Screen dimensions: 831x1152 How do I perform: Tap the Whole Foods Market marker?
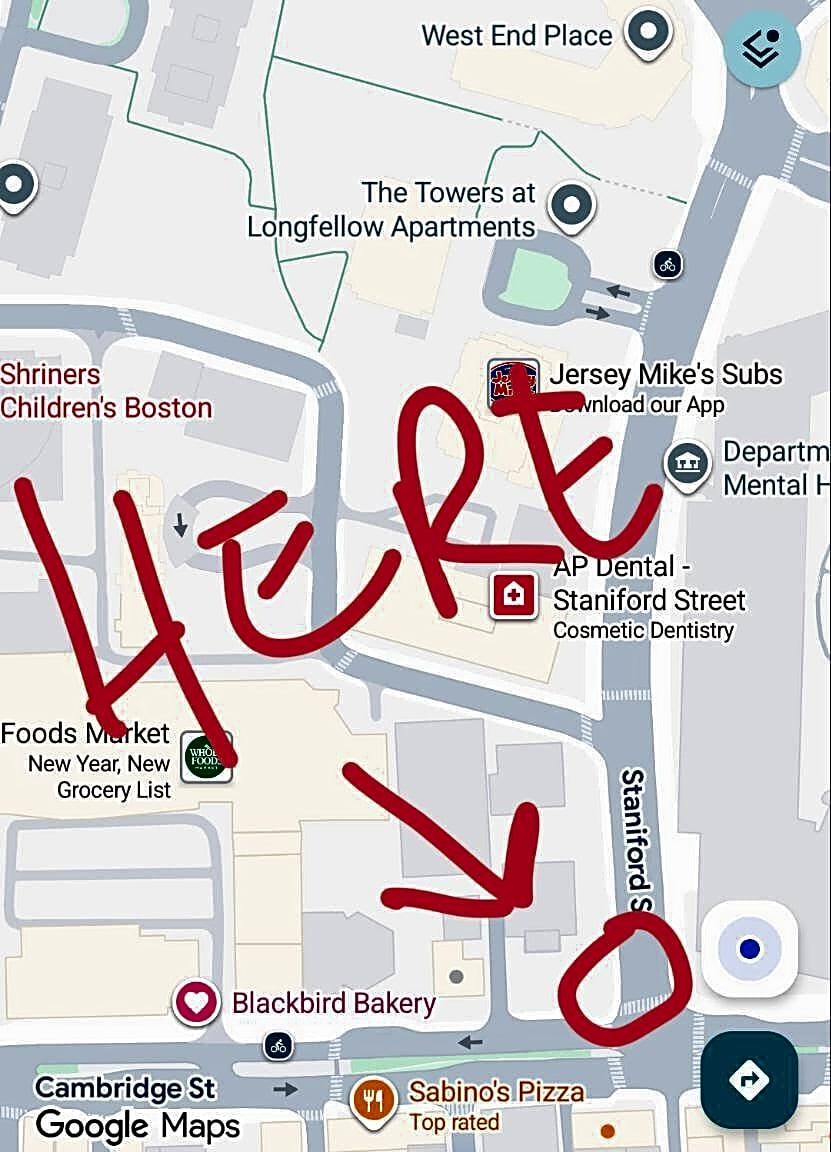pos(207,755)
